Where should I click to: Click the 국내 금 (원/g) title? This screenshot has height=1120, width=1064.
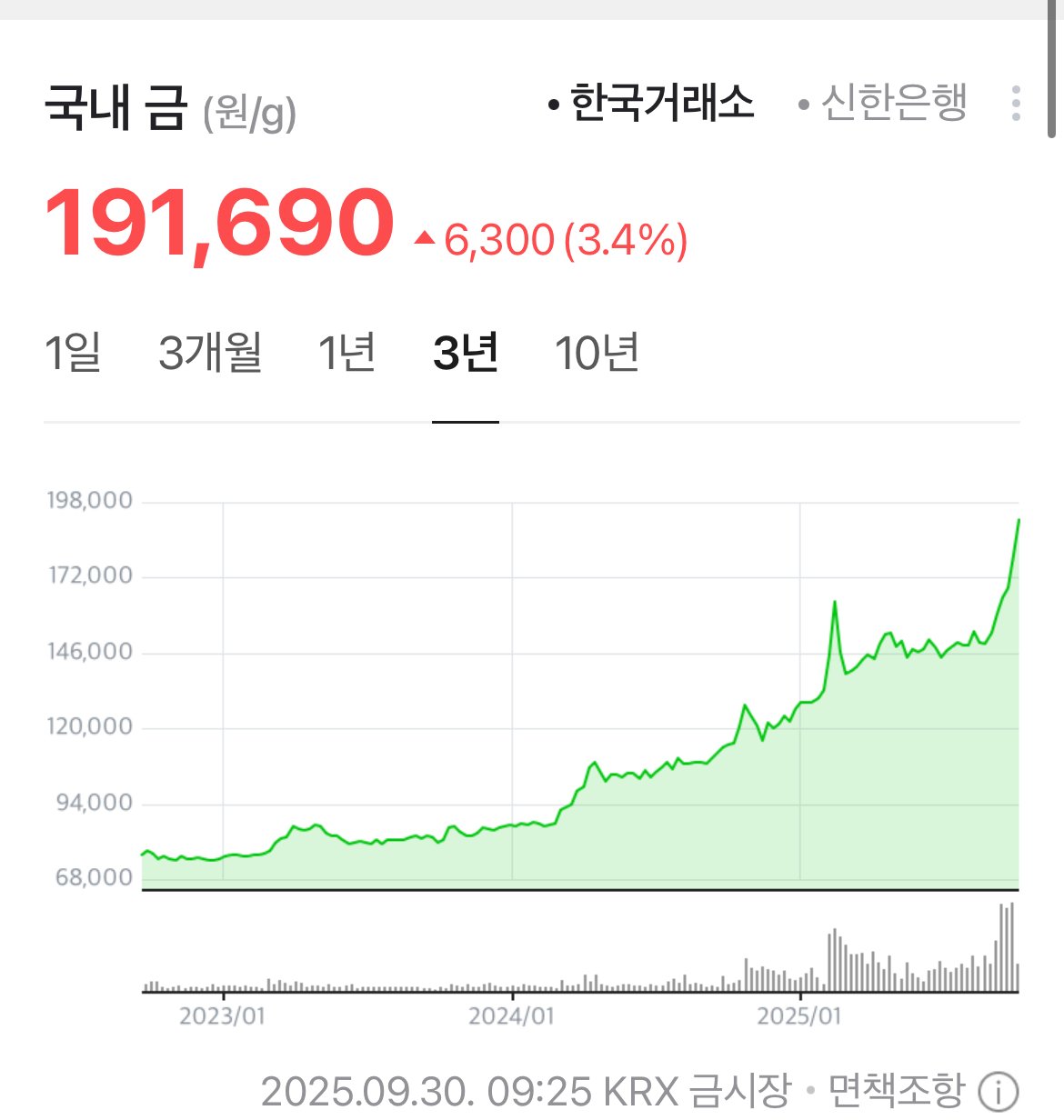click(x=173, y=107)
